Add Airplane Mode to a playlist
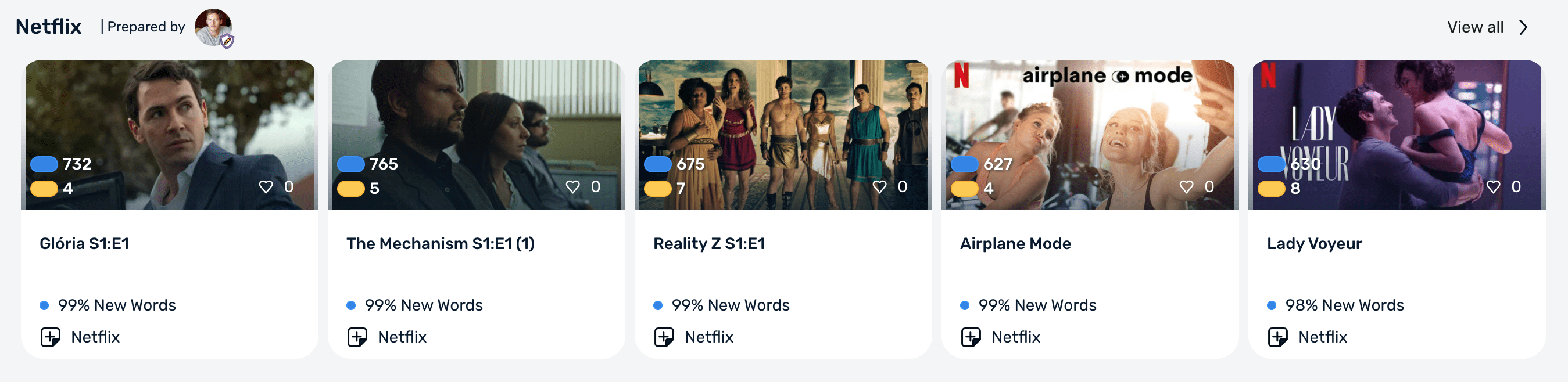 pyautogui.click(x=971, y=337)
